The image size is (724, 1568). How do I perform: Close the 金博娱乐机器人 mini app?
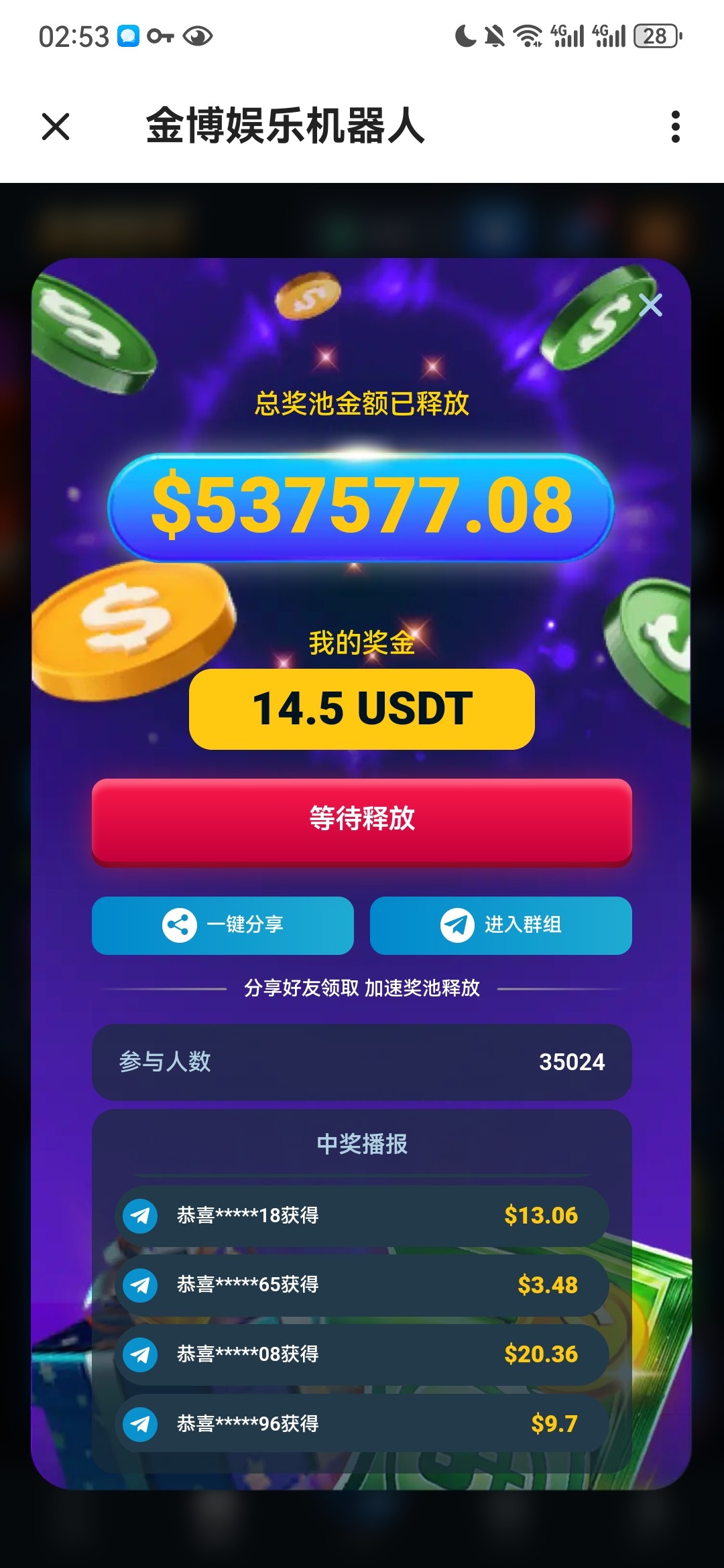coord(56,127)
